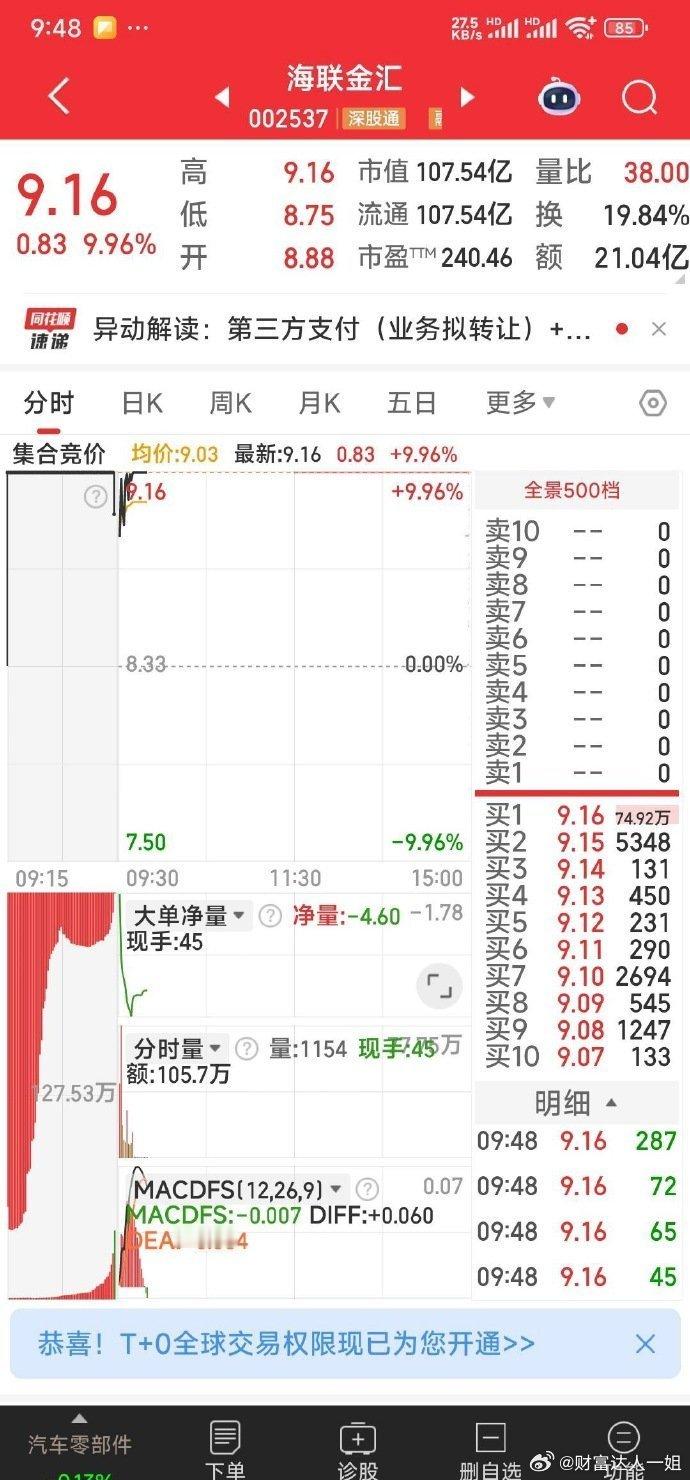The height and width of the screenshot is (1480, 690).
Task: Open the 全景500档 order book
Action: pyautogui.click(x=572, y=490)
